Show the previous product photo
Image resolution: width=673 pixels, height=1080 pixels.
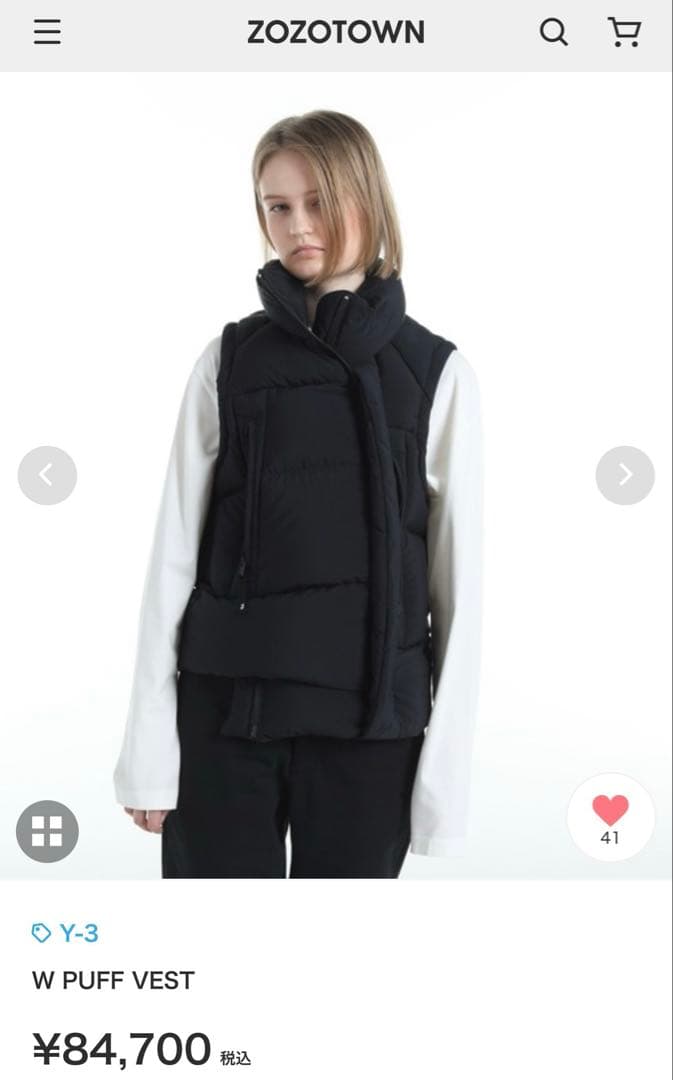point(47,475)
